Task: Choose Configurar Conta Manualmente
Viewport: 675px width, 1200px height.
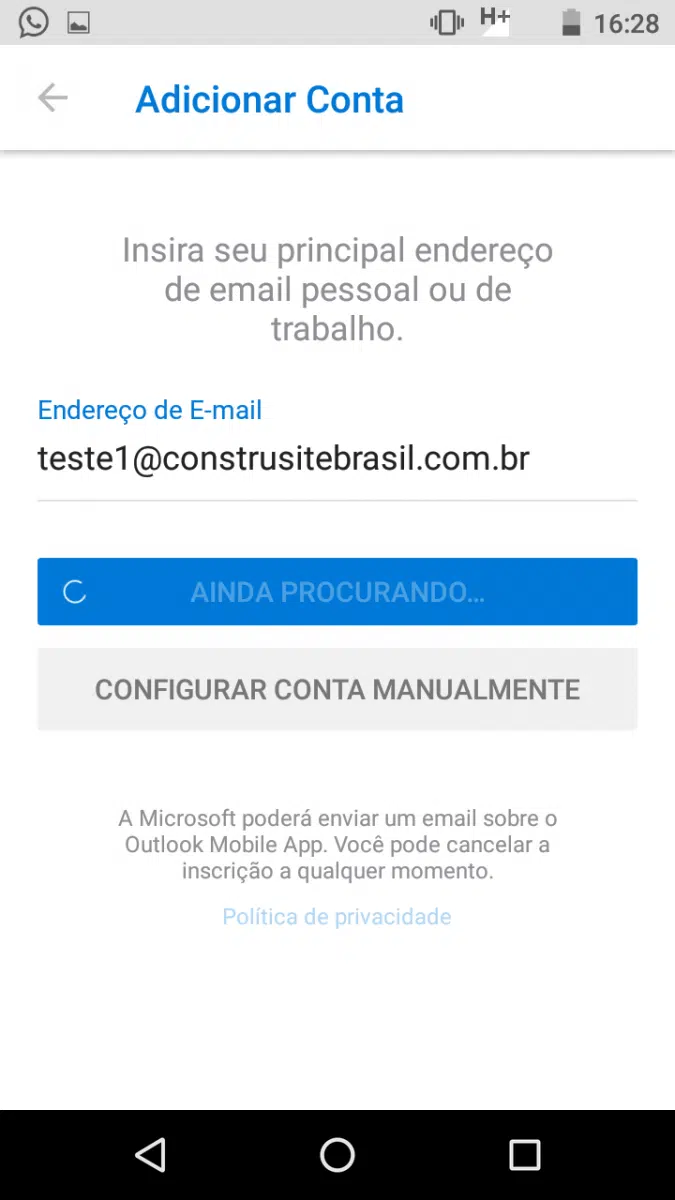Action: [x=337, y=689]
